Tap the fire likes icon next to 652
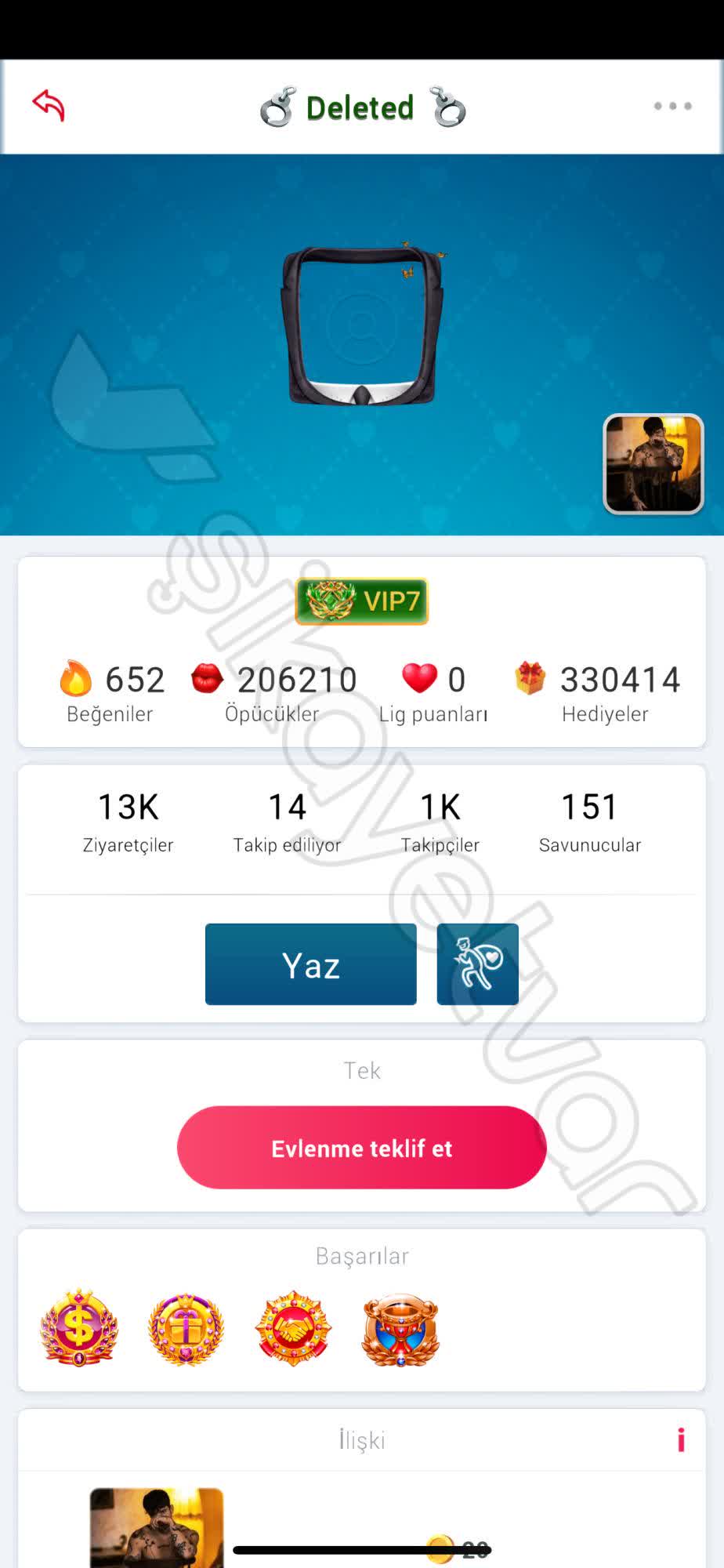 (74, 679)
